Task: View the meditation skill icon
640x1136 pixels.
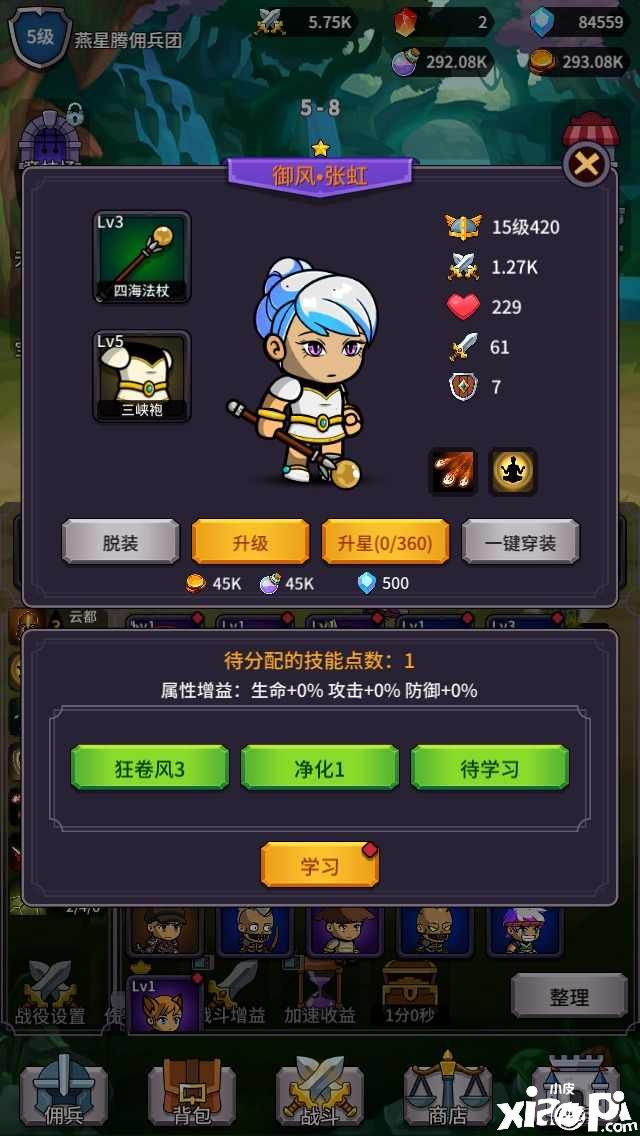Action: point(513,471)
